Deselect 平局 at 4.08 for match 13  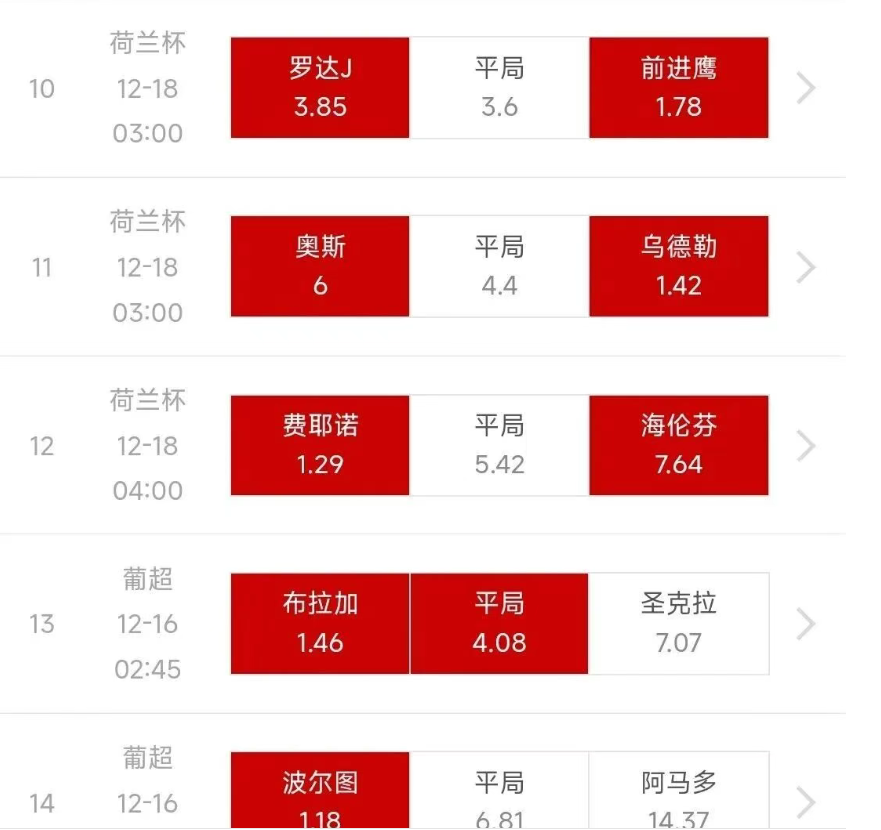pyautogui.click(x=499, y=623)
